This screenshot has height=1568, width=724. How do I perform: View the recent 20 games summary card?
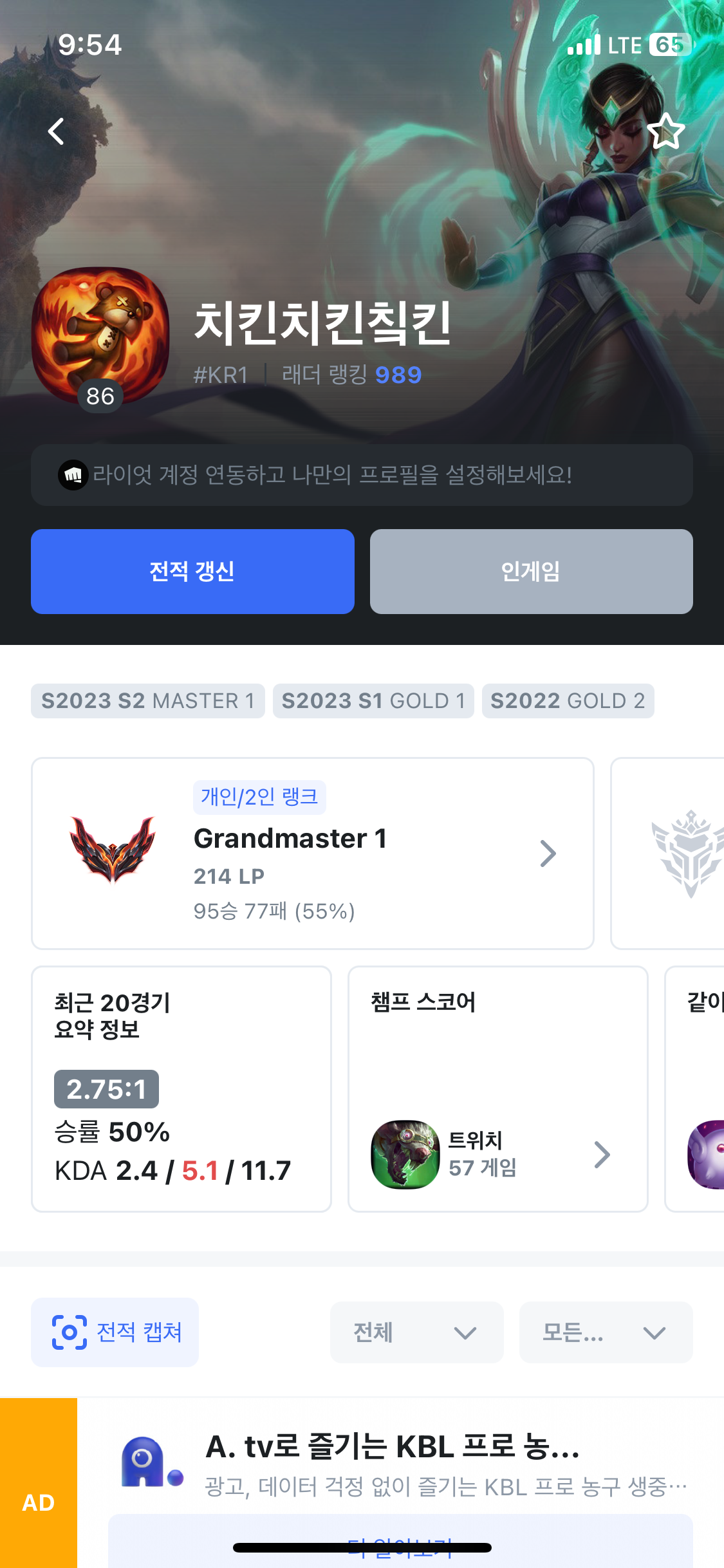pos(181,1089)
